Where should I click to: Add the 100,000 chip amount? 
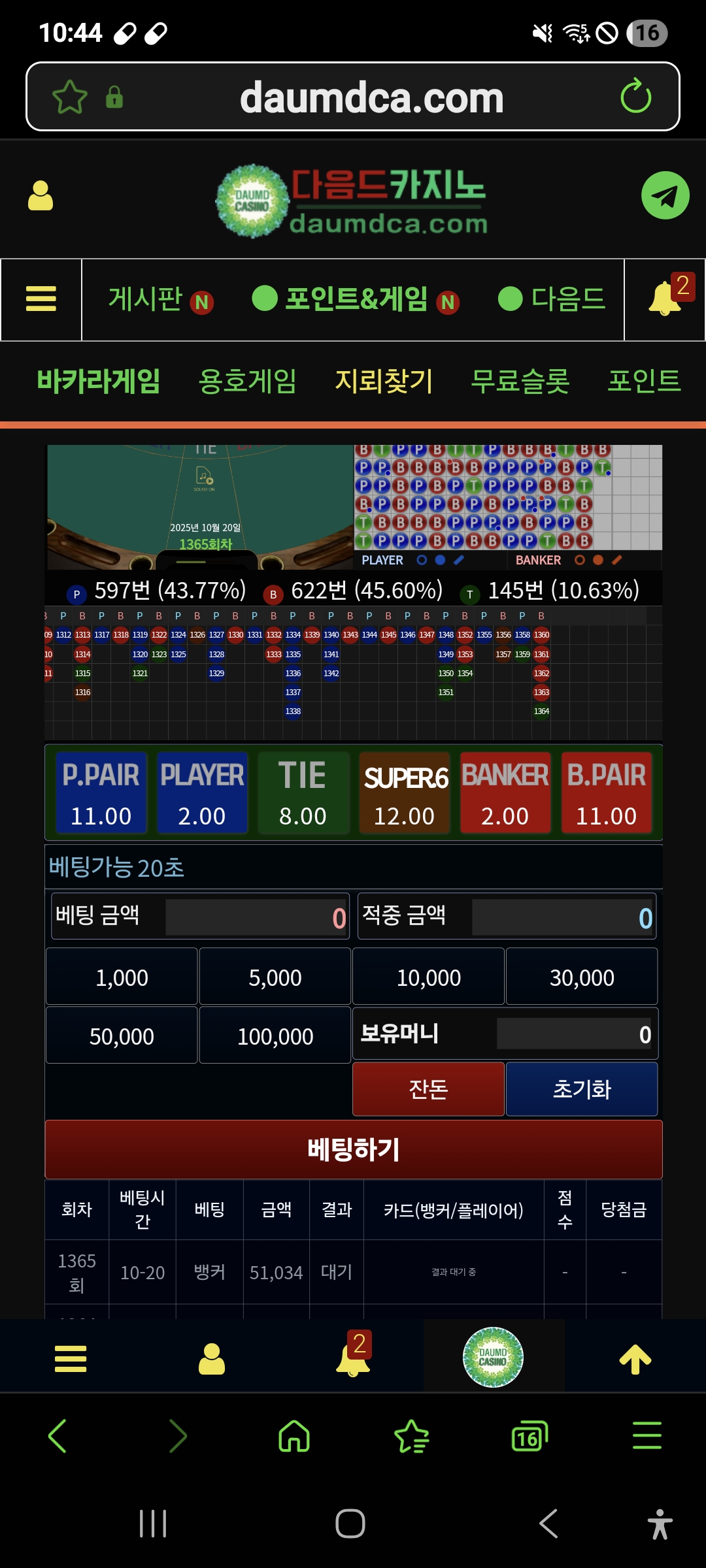pos(275,1036)
